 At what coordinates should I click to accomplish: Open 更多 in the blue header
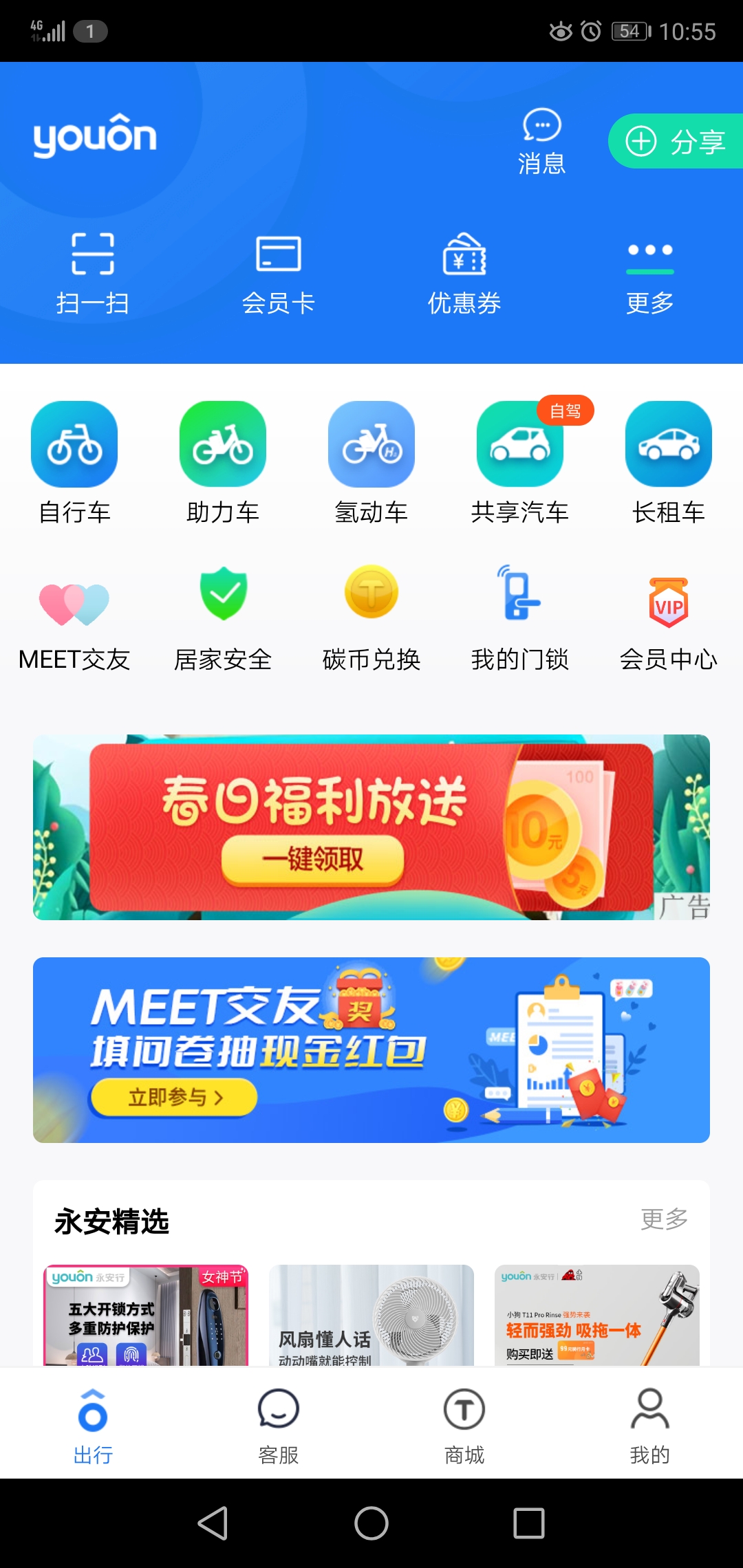click(649, 273)
